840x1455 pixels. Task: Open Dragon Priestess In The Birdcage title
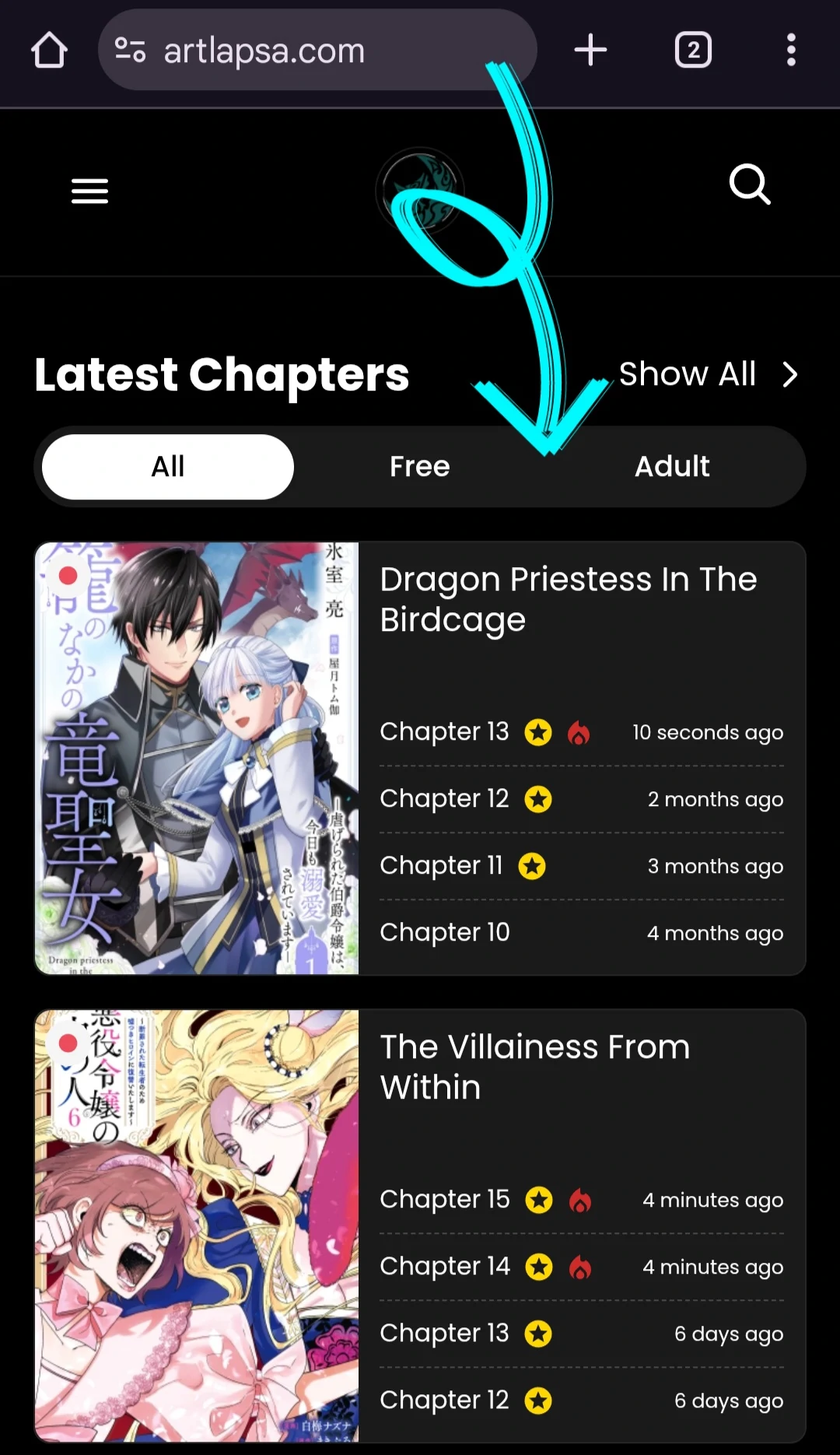[568, 599]
